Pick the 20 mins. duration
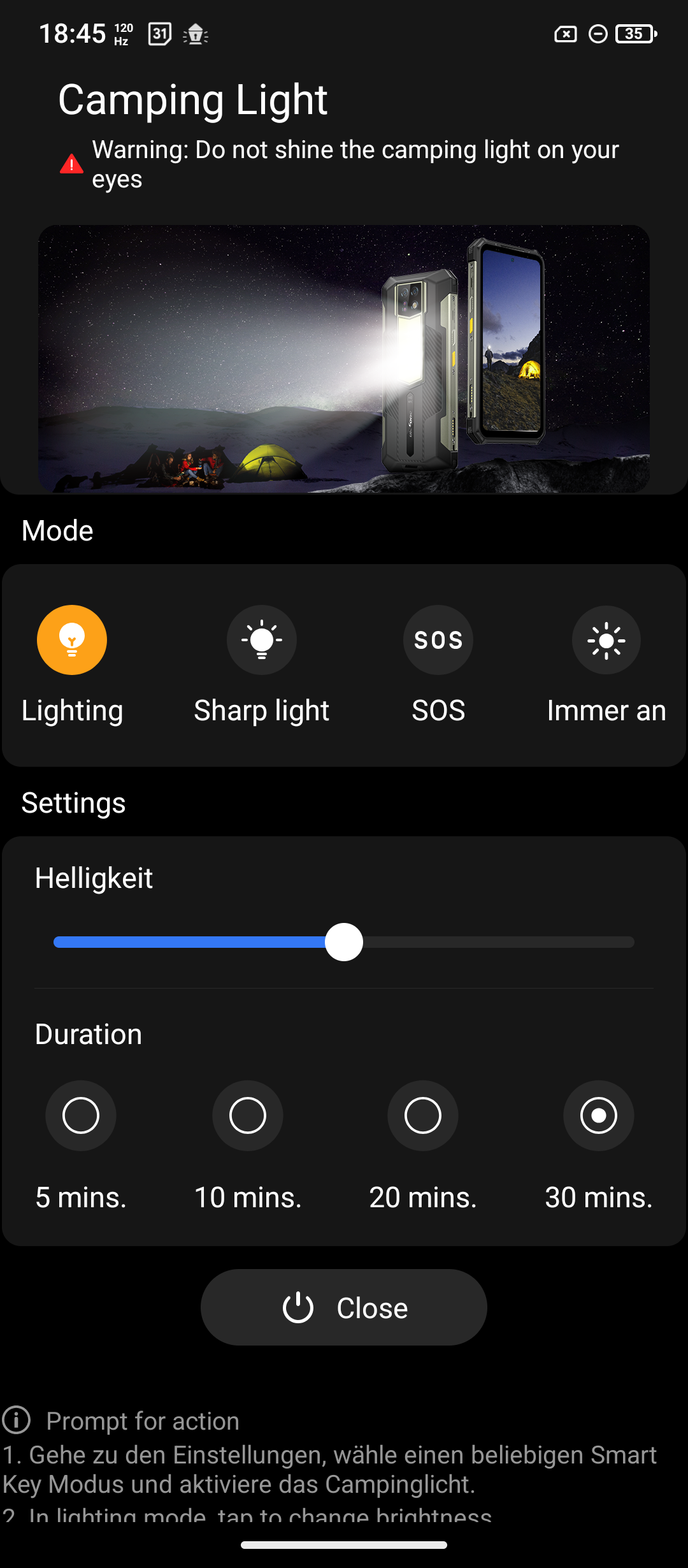688x1568 pixels. [423, 1115]
